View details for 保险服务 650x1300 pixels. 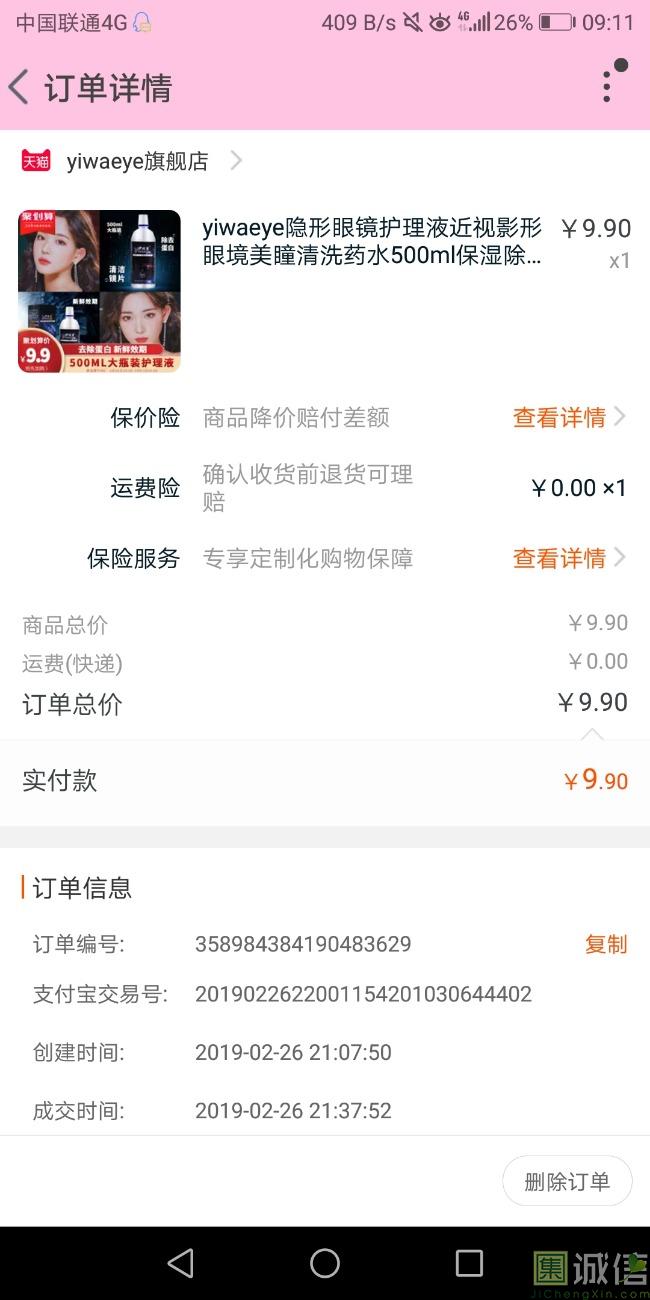(x=568, y=558)
